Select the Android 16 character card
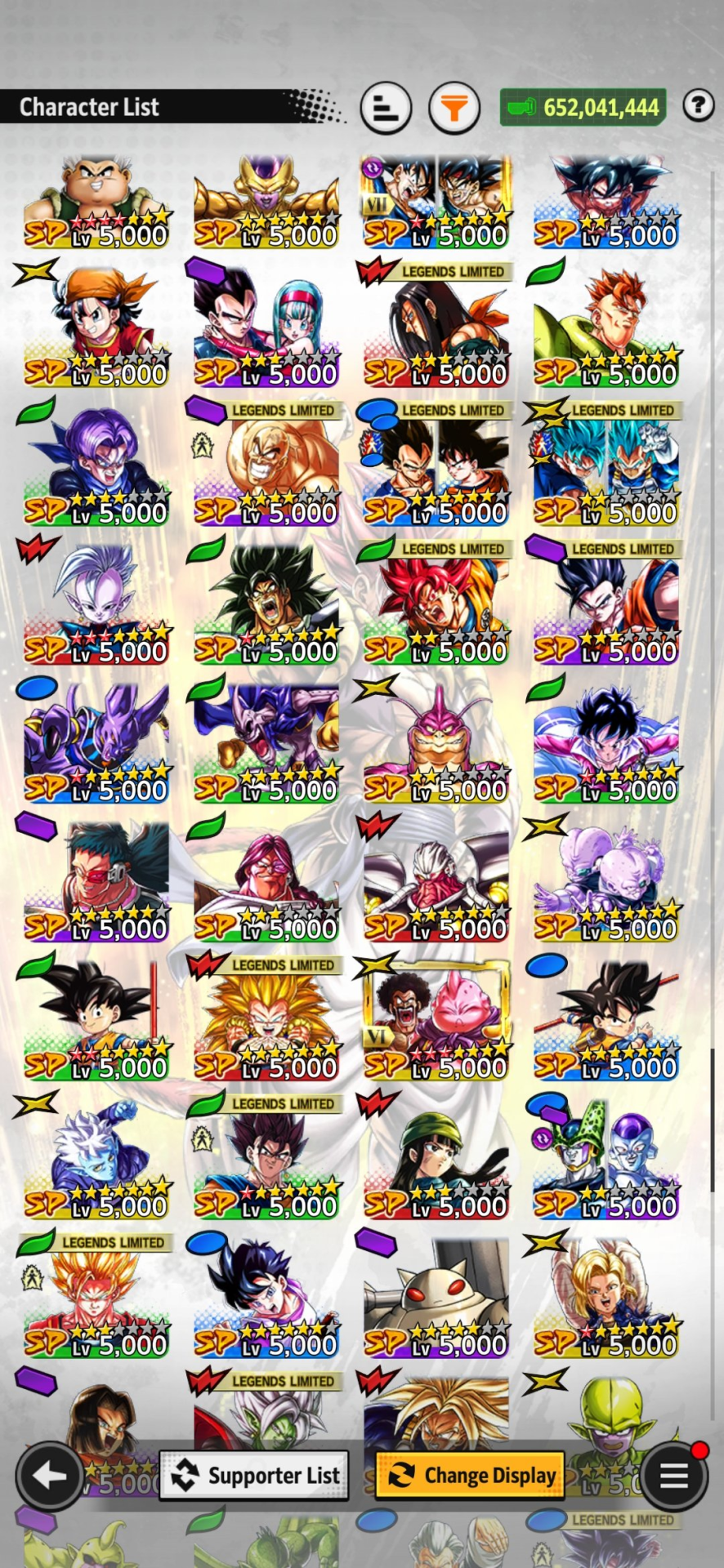This screenshot has width=724, height=1568. point(606,328)
